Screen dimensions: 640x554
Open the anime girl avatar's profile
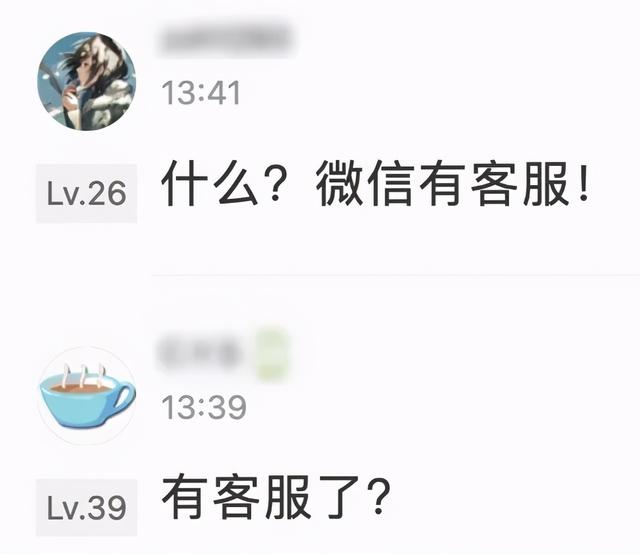[x=87, y=81]
